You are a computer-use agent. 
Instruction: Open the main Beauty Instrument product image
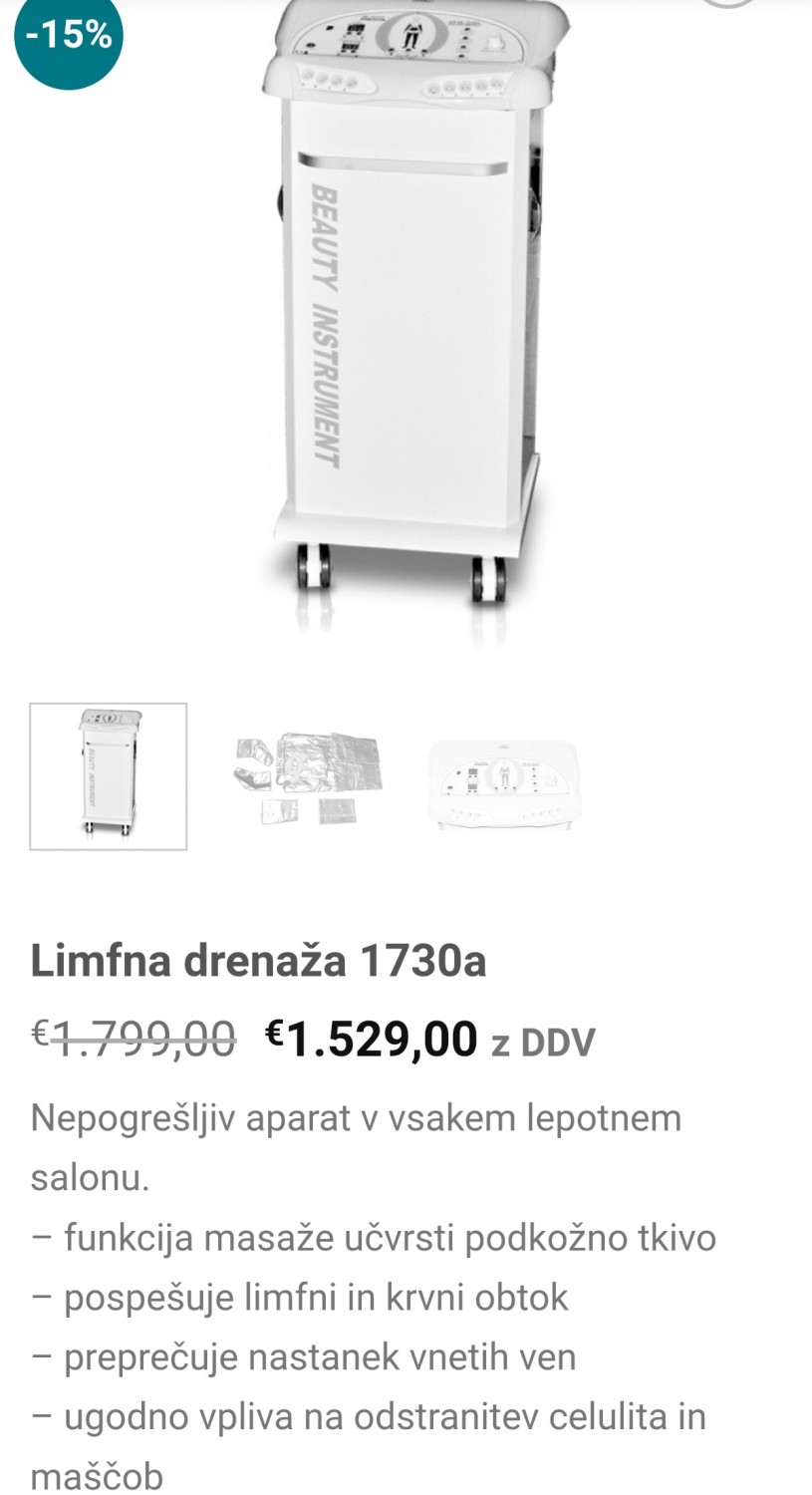[x=406, y=309]
